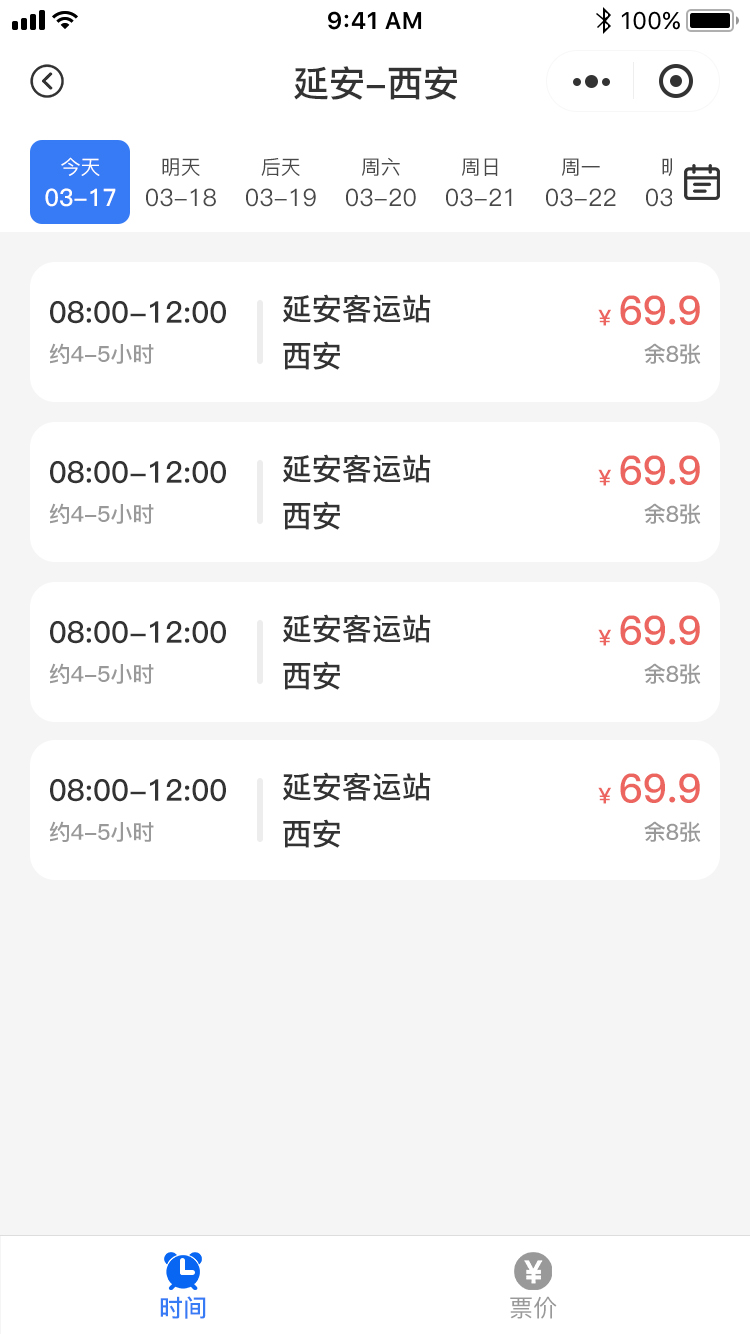
Task: Switch to 明天 03-18 date
Action: click(x=181, y=182)
